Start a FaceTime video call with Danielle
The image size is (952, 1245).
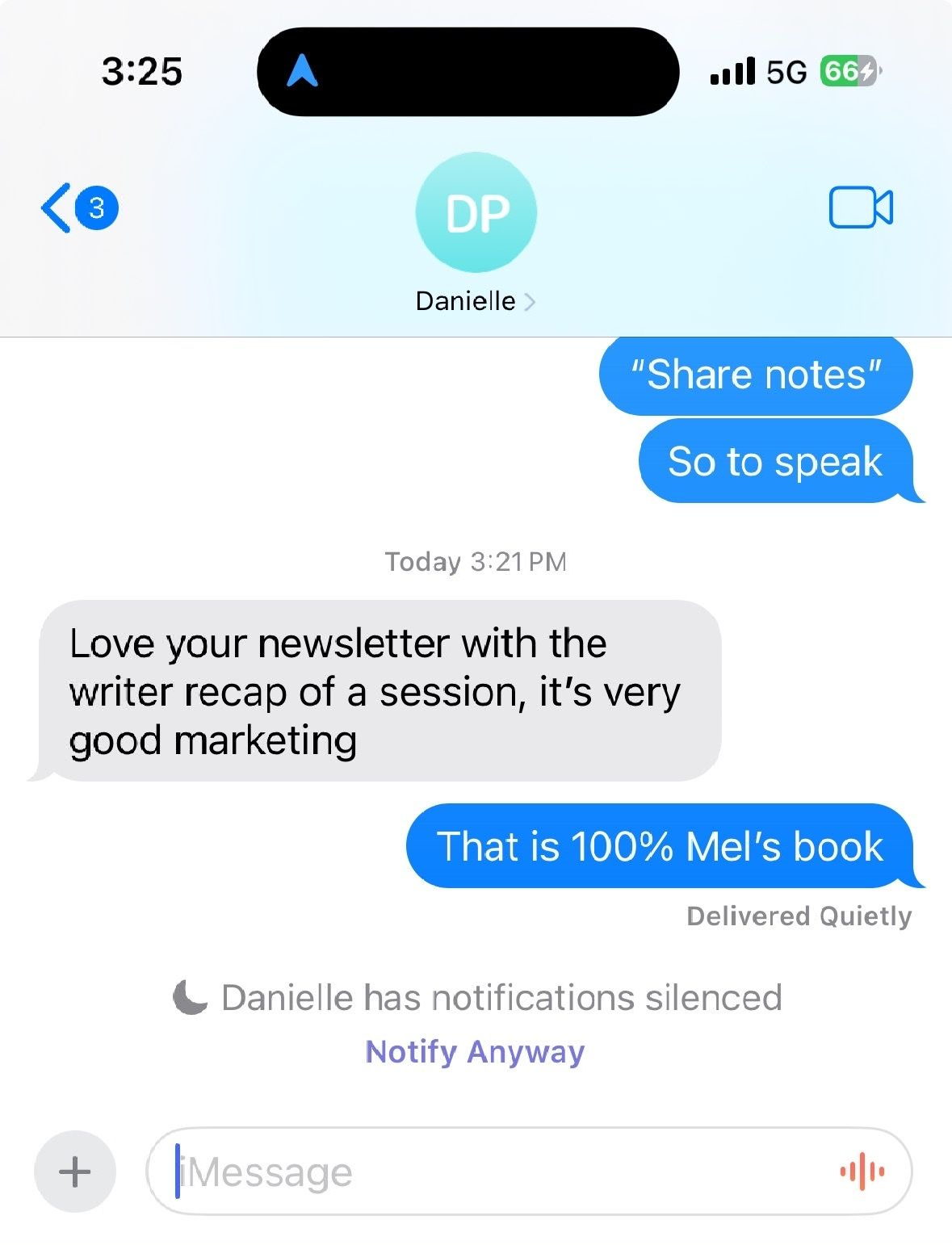click(861, 207)
